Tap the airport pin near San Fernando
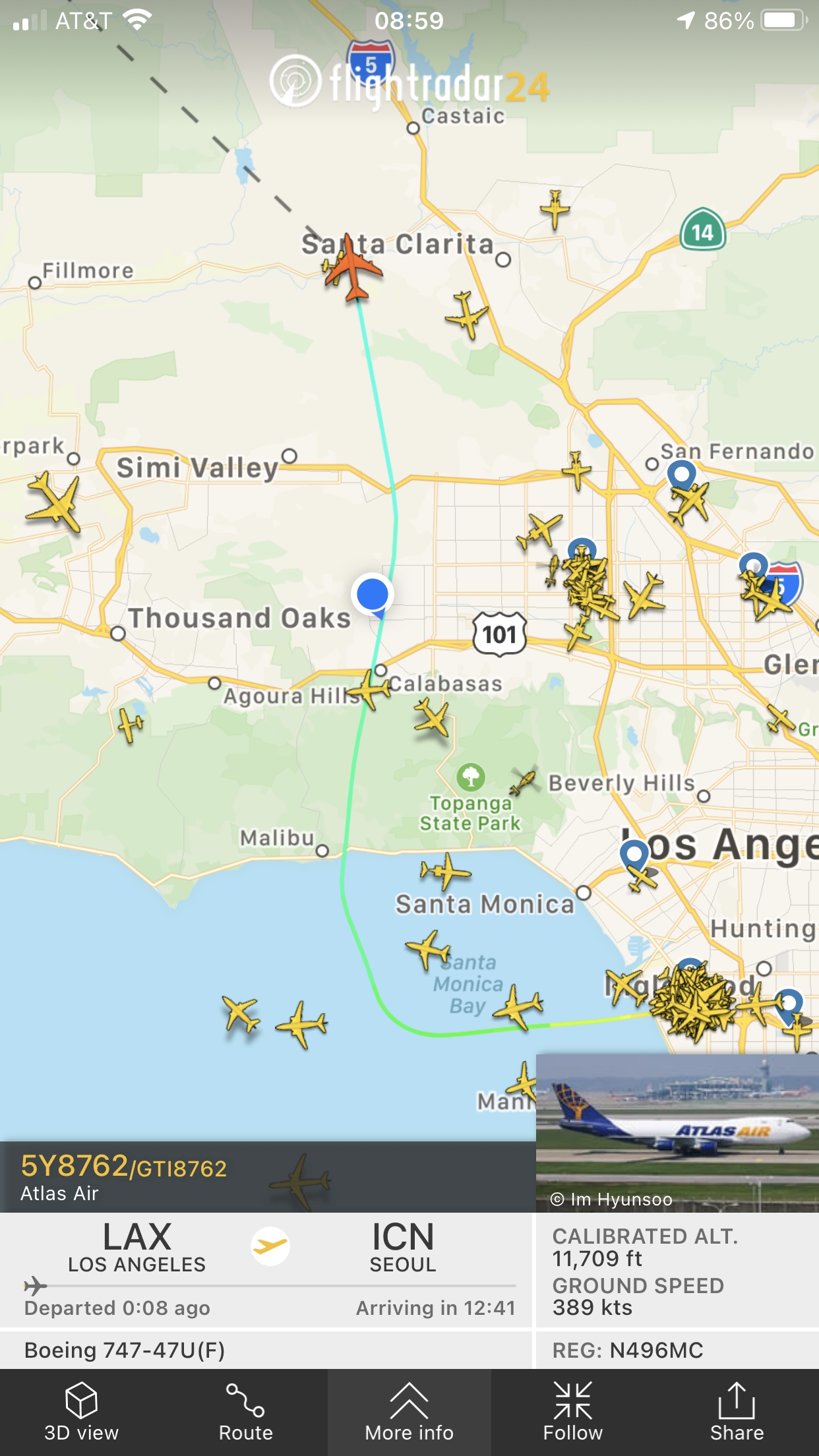The height and width of the screenshot is (1456, 819). (x=681, y=473)
